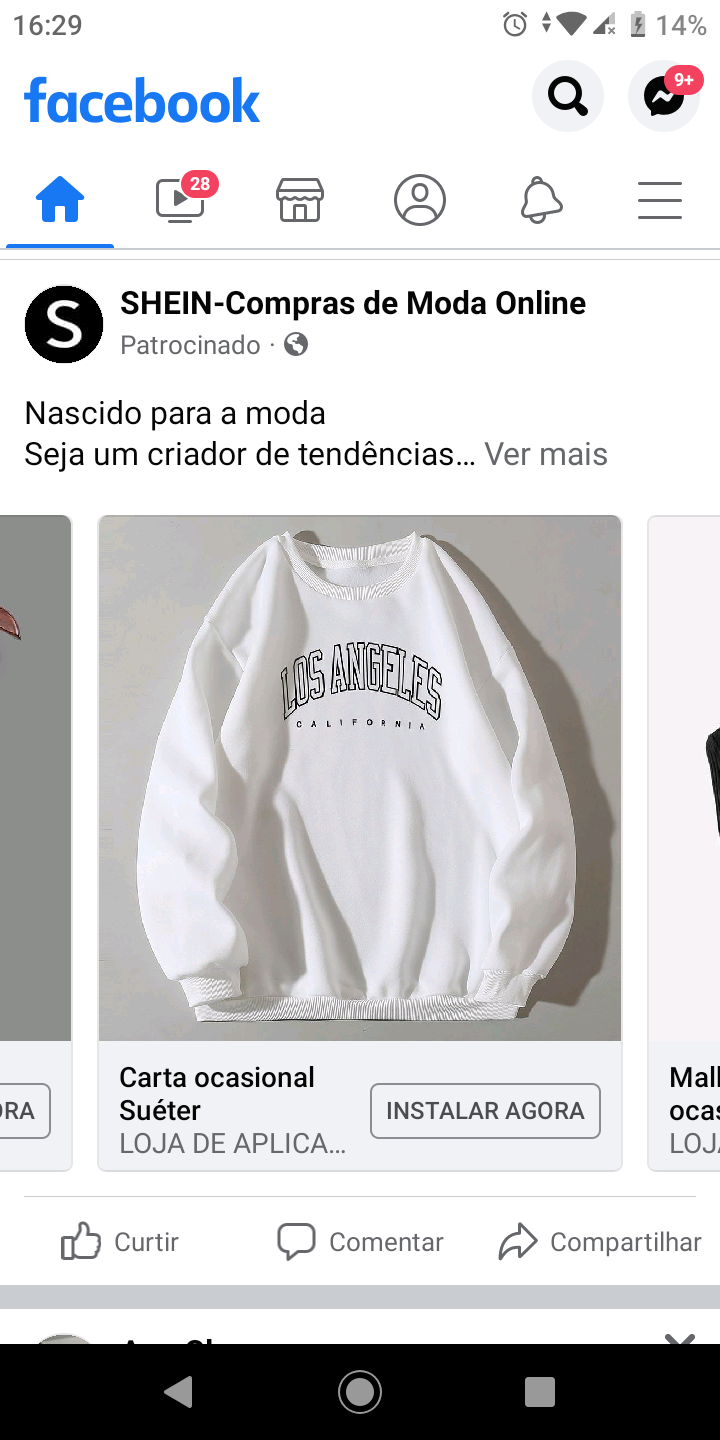The width and height of the screenshot is (720, 1440).
Task: Go to the system home screen
Action: coord(360,1392)
